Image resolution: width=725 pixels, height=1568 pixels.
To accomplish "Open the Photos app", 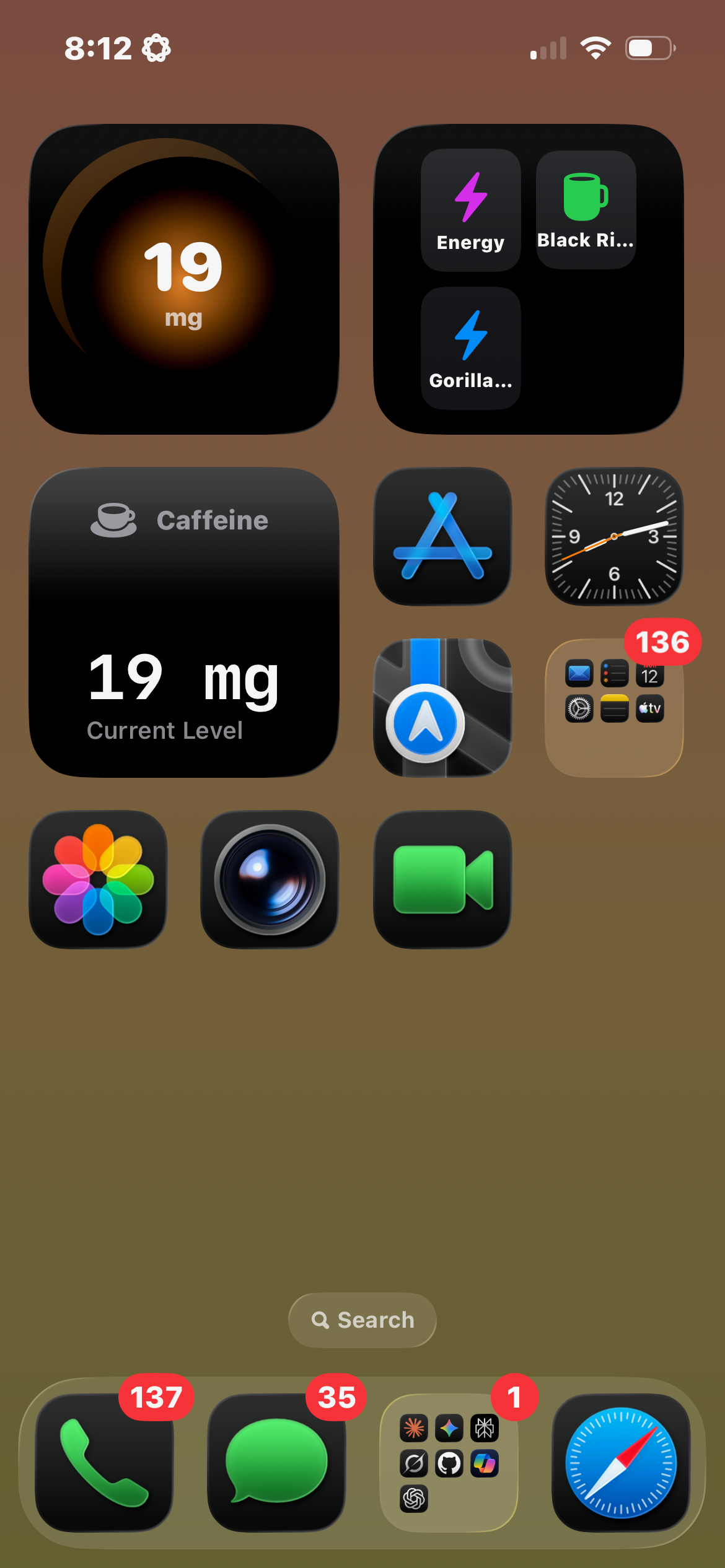I will (98, 880).
